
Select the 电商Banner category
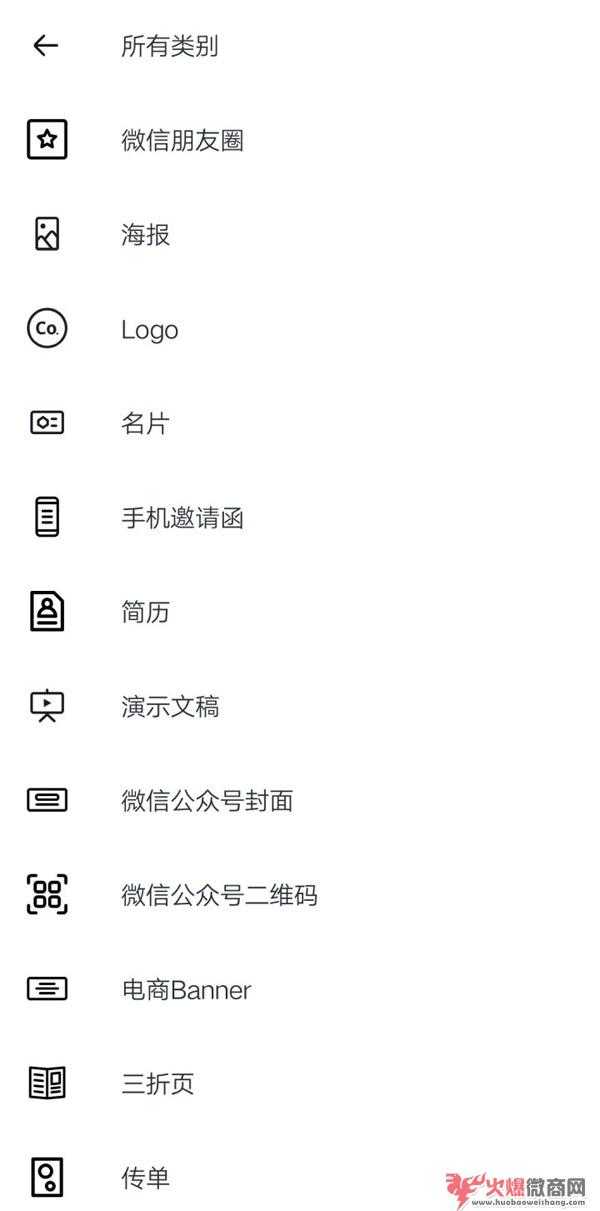pyautogui.click(x=300, y=990)
